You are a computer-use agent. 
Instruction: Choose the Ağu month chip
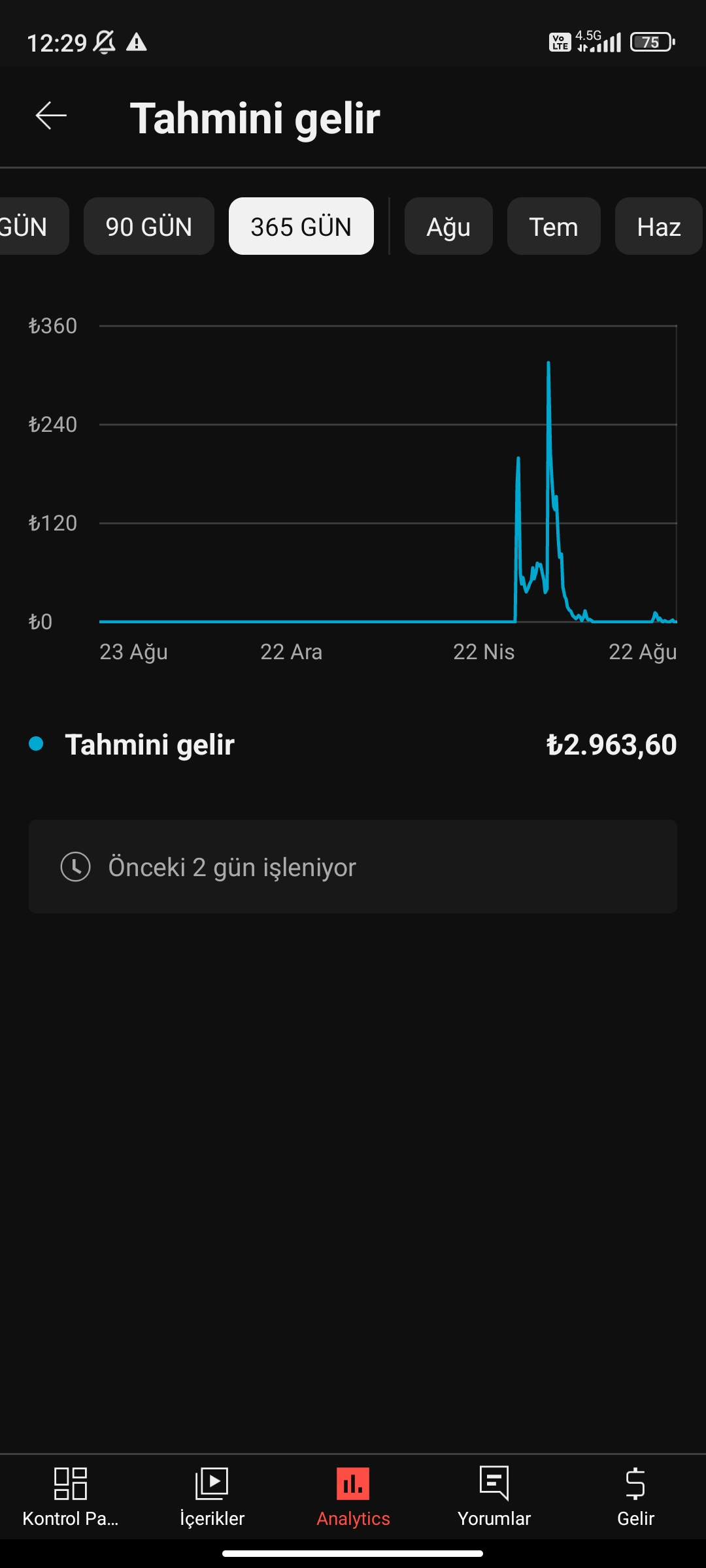click(448, 226)
